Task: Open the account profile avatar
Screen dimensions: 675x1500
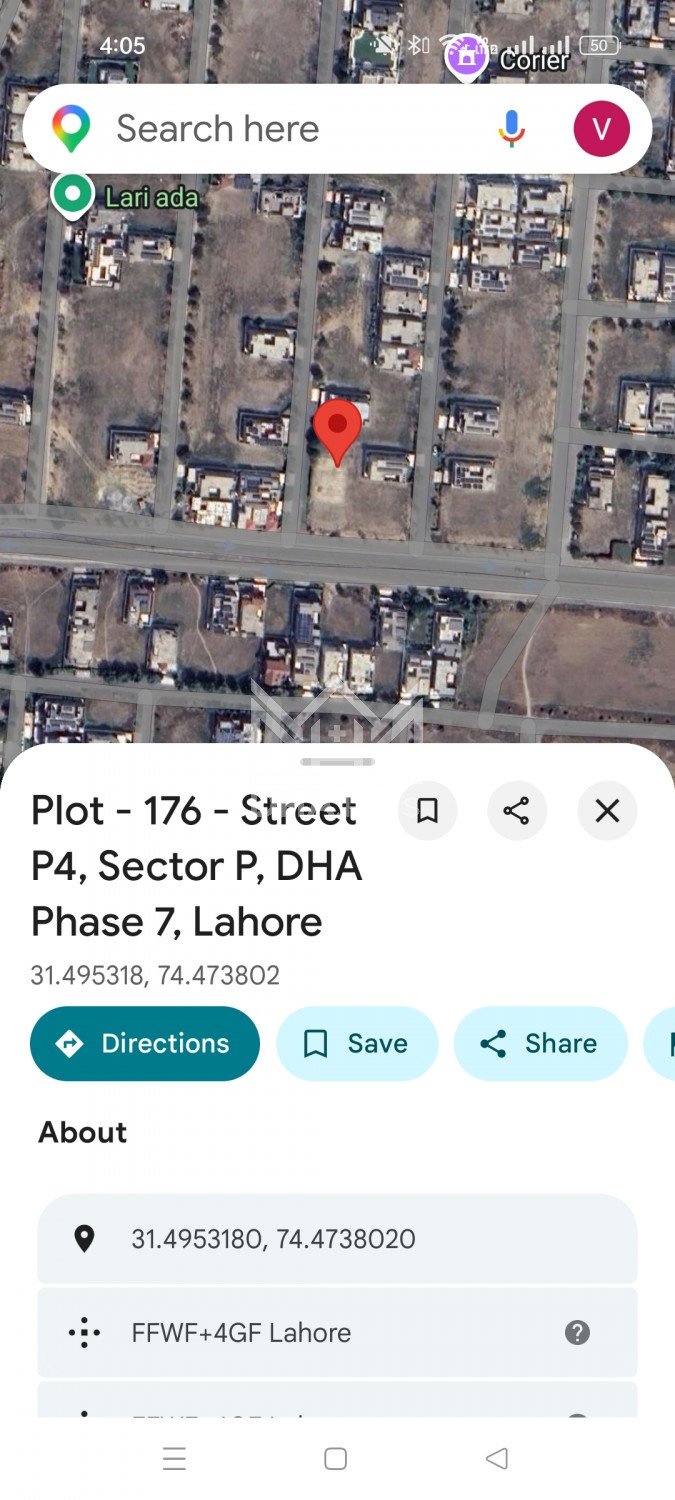Action: pos(601,129)
